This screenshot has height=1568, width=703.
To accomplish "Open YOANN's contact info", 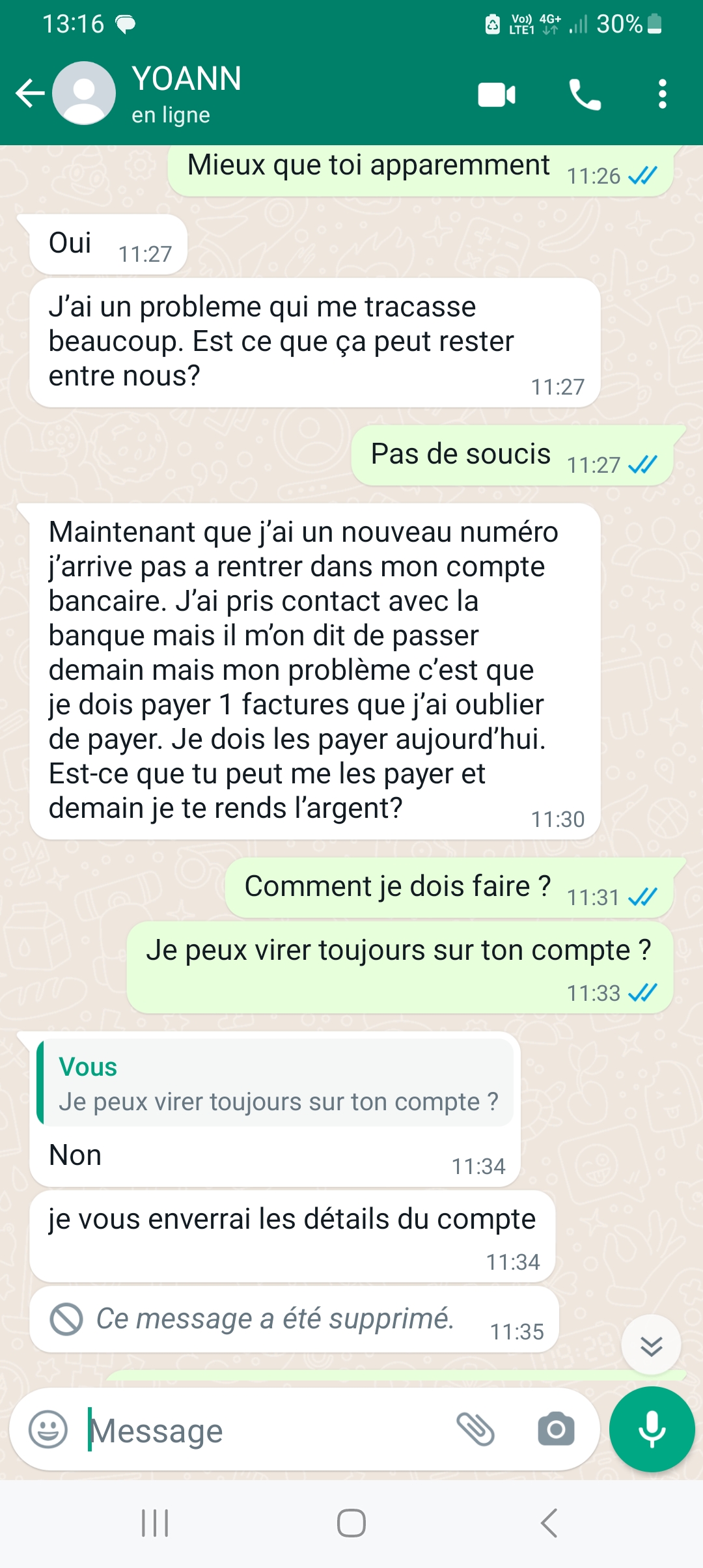I will coord(187,94).
